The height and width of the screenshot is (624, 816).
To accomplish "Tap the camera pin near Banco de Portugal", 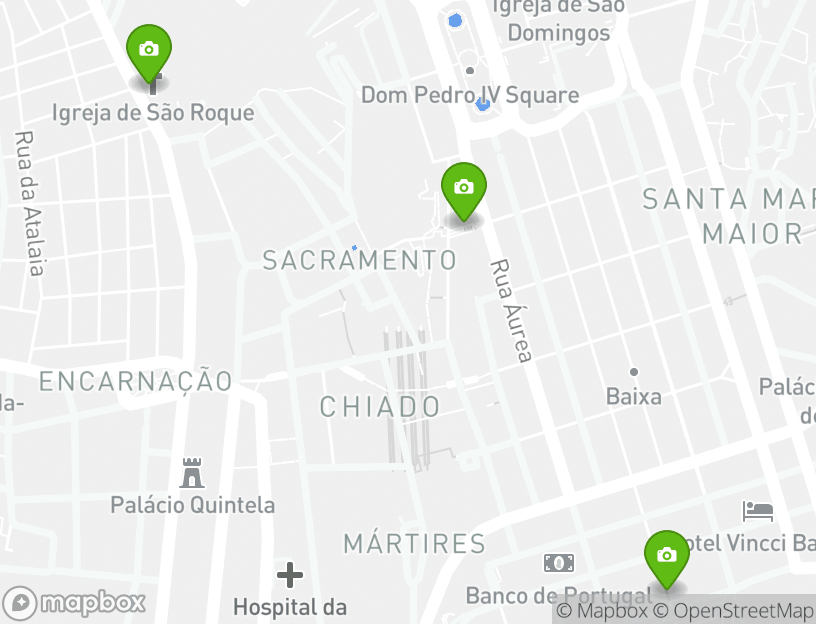I will pyautogui.click(x=667, y=556).
